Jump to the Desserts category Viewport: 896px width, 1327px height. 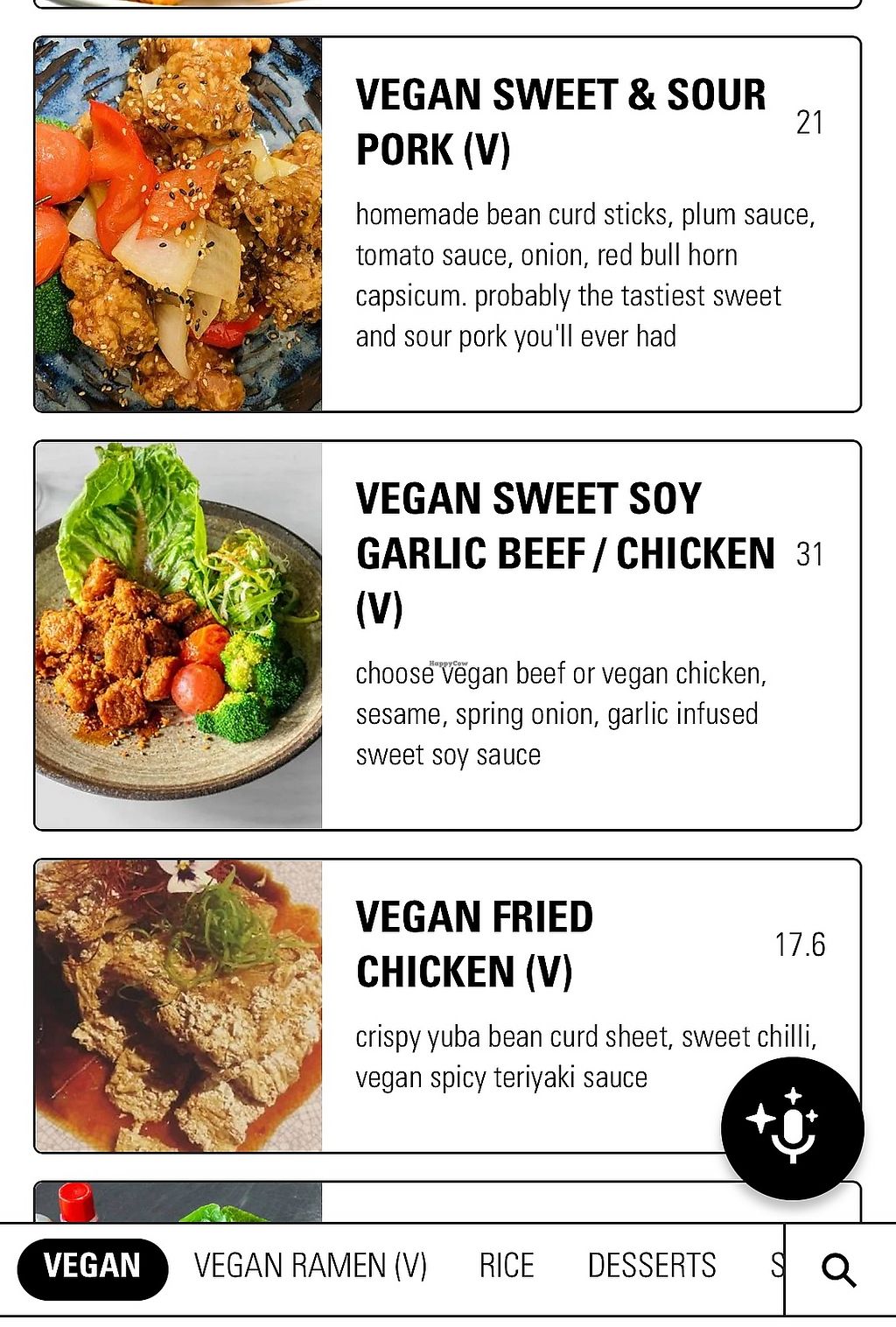[x=652, y=1266]
